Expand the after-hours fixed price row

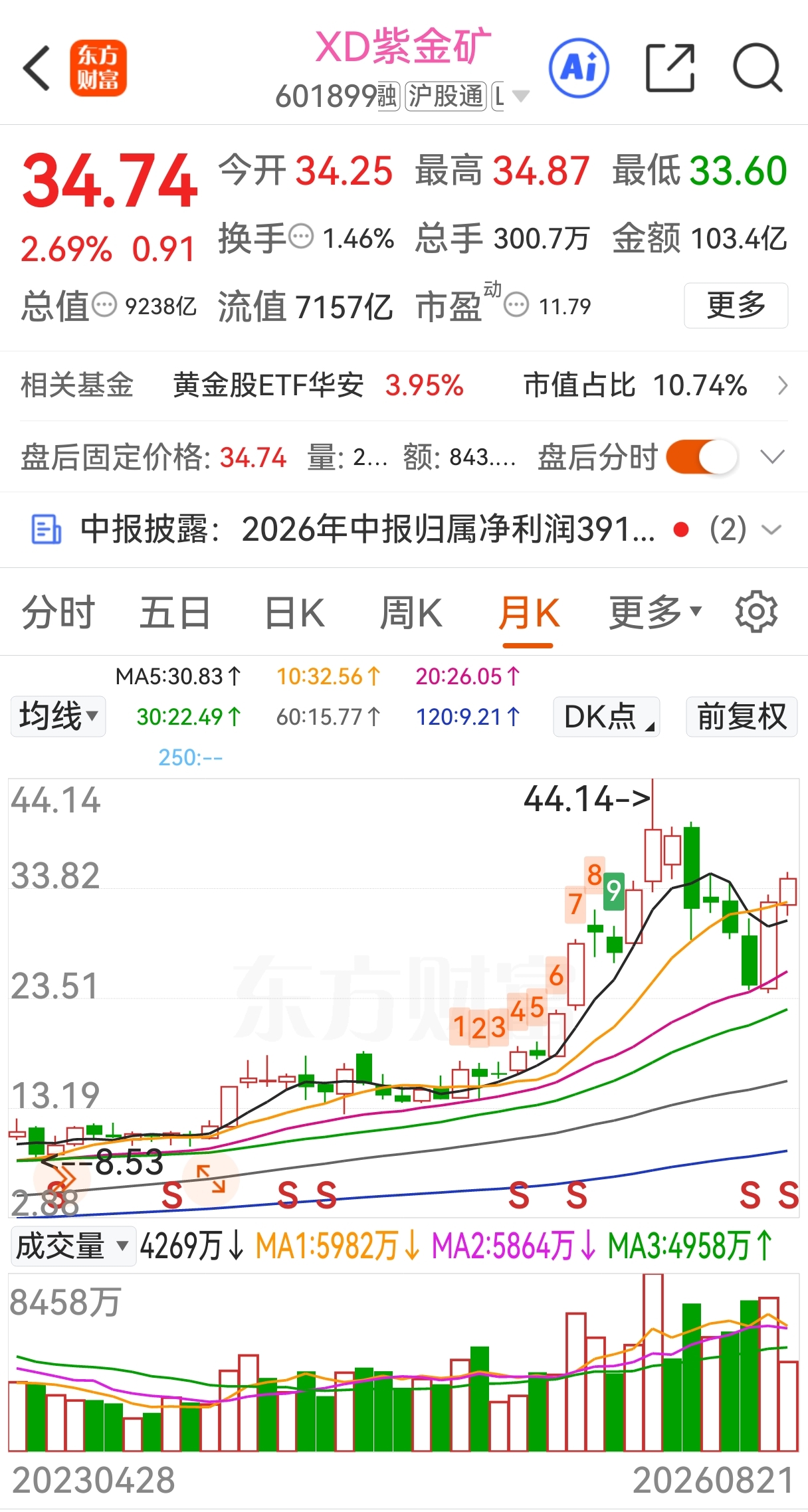point(773,457)
